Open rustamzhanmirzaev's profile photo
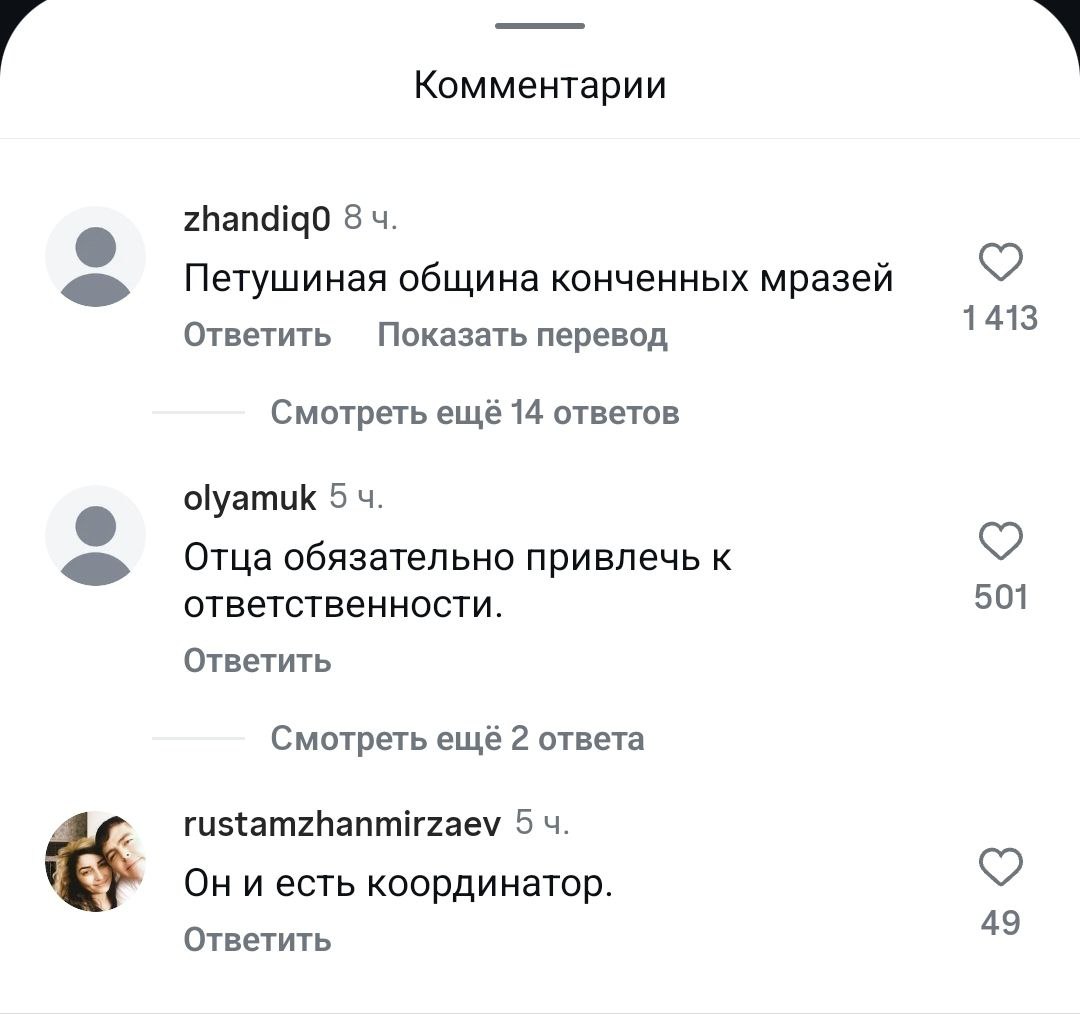1080x1014 pixels. pos(95,861)
